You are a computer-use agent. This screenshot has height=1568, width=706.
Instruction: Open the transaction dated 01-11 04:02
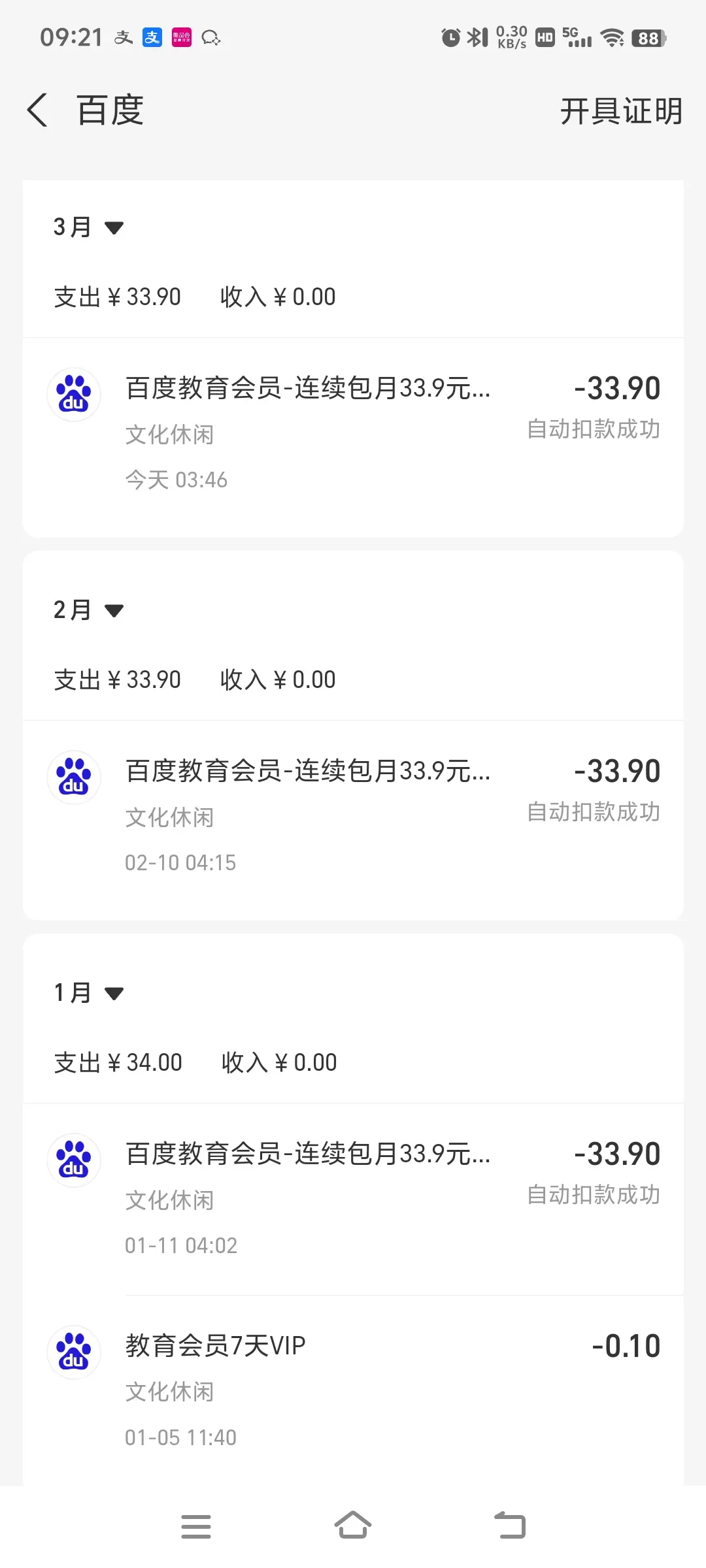[x=353, y=1200]
